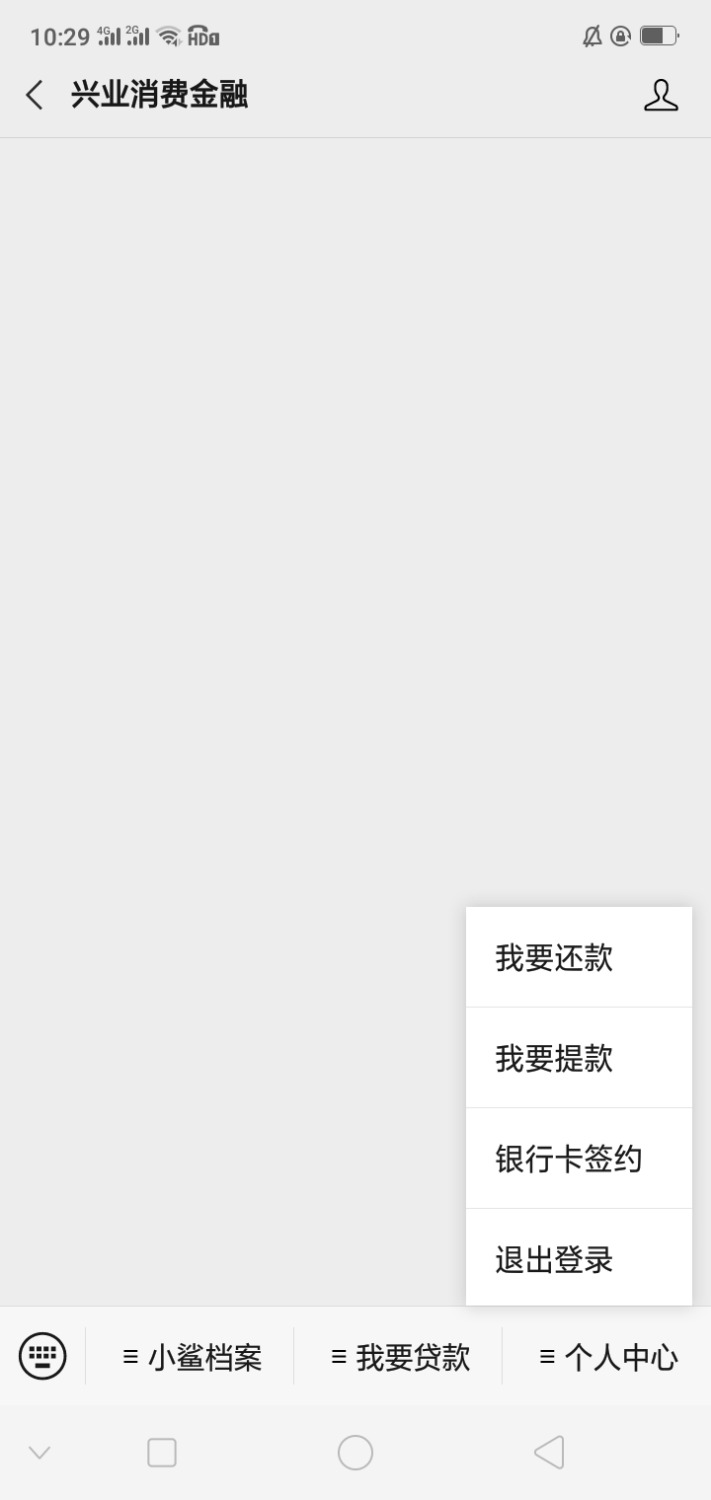Go back from 兴业消费金融 chat

click(x=35, y=95)
